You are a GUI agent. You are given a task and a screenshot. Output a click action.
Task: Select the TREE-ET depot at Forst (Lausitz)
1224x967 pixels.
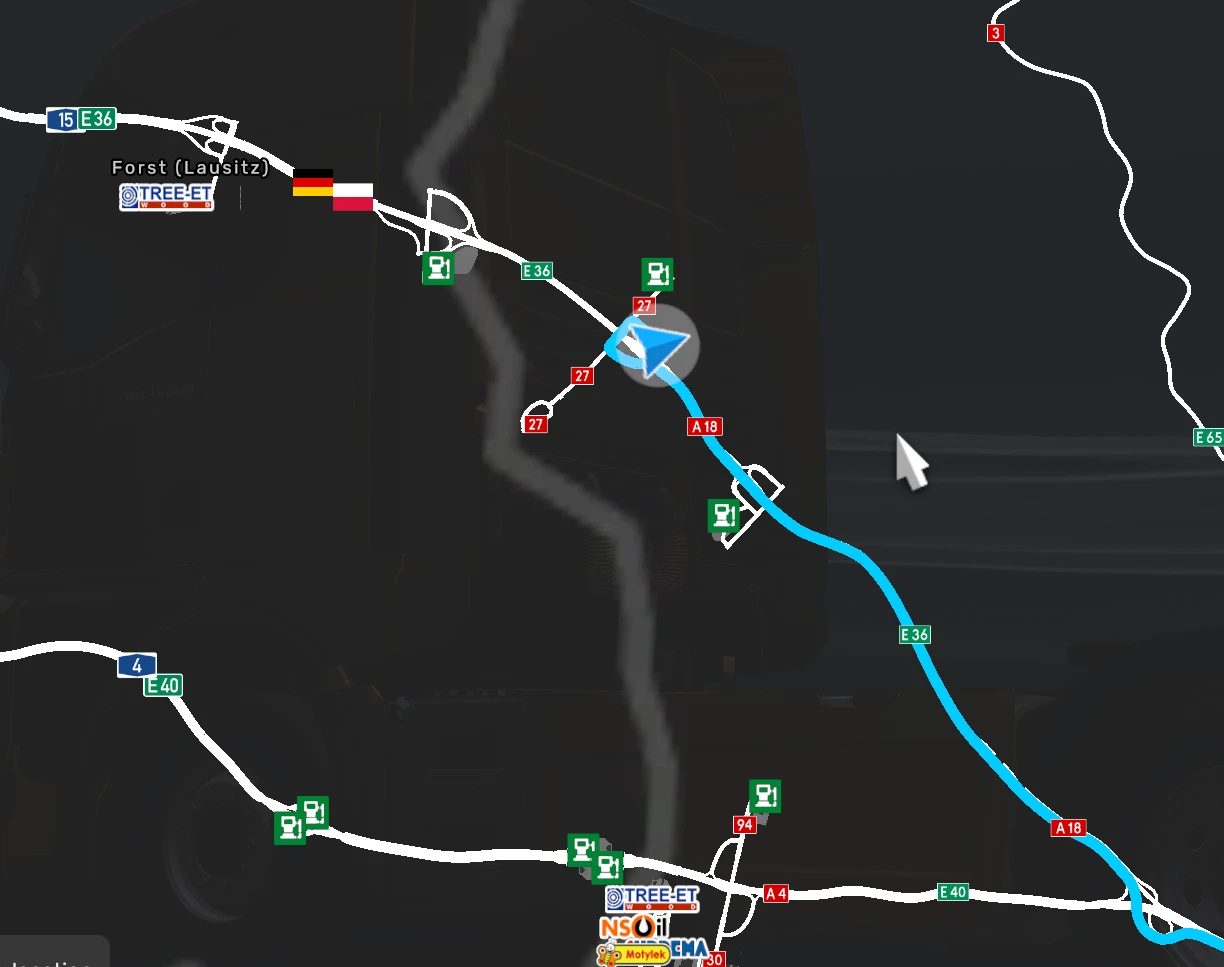click(166, 197)
